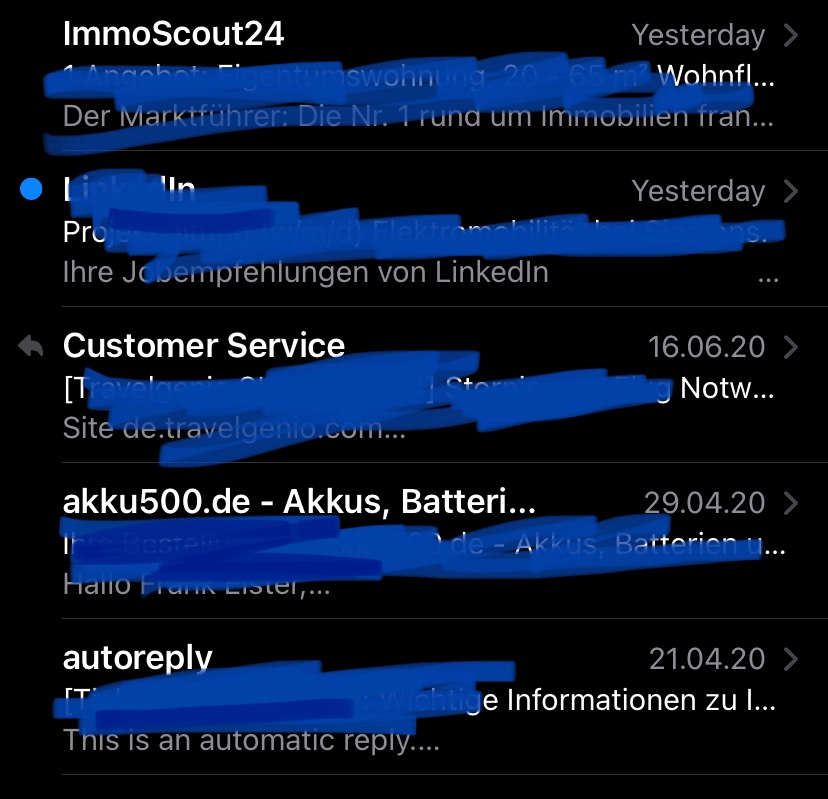Open the autoreply email from 21.04.20
Viewport: 828px width, 799px height.
pos(400,698)
